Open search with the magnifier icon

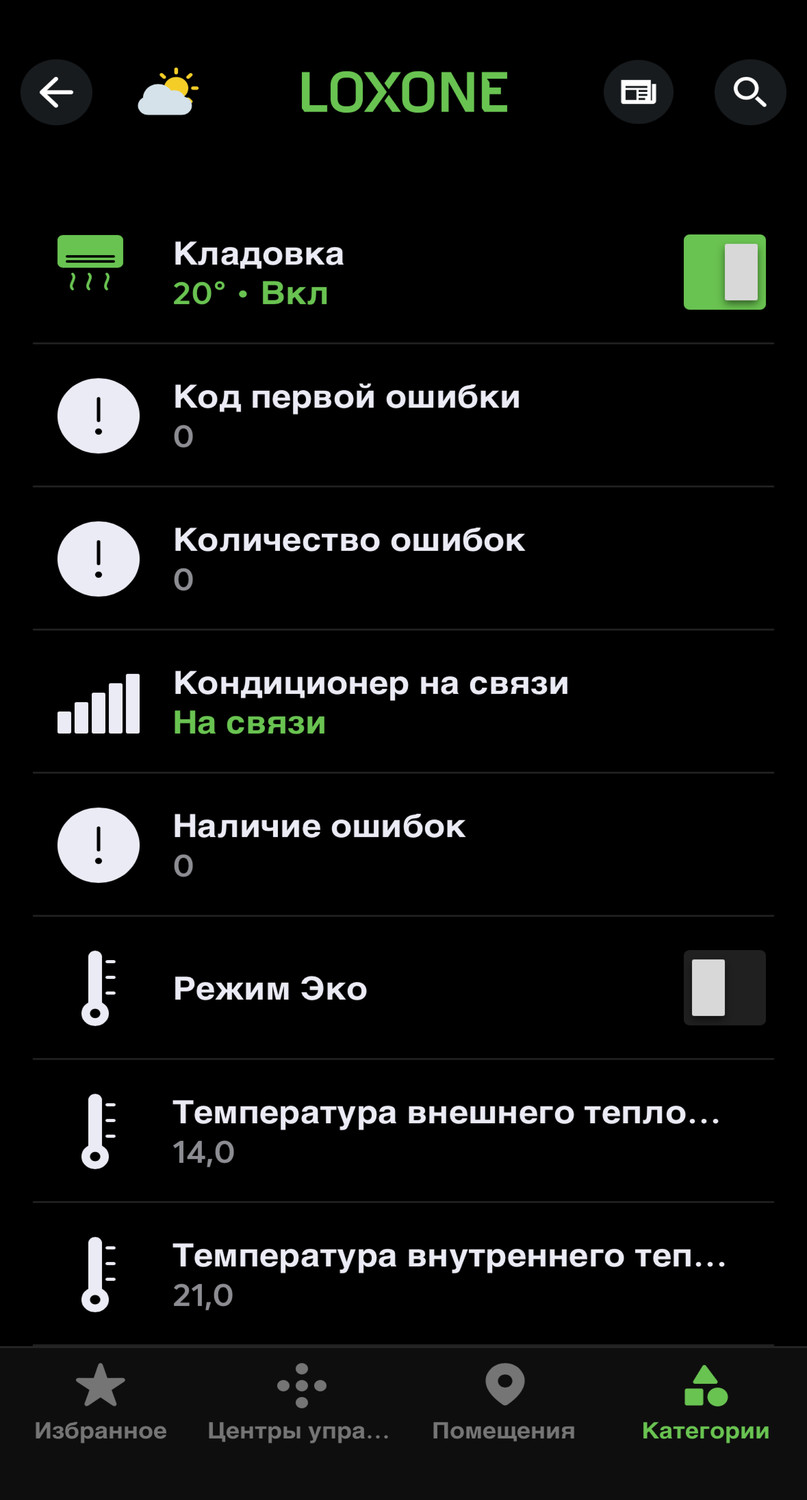(x=749, y=93)
